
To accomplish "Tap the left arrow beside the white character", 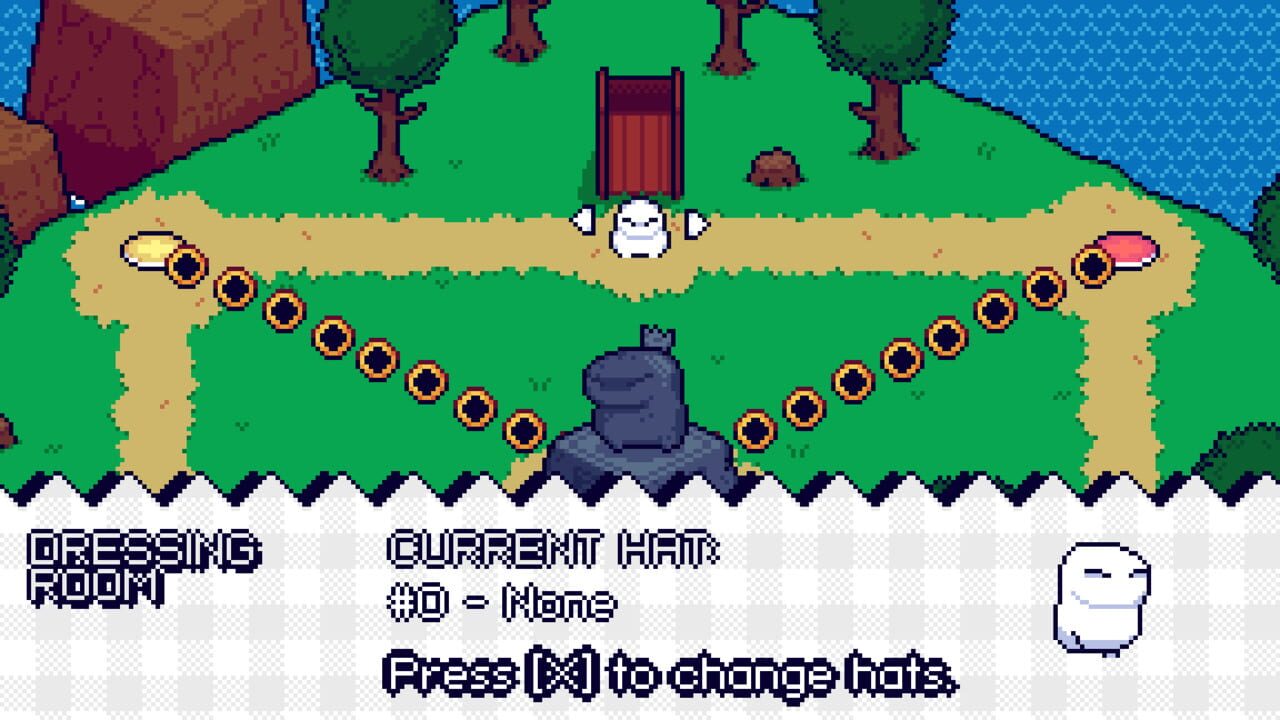I will pos(581,221).
